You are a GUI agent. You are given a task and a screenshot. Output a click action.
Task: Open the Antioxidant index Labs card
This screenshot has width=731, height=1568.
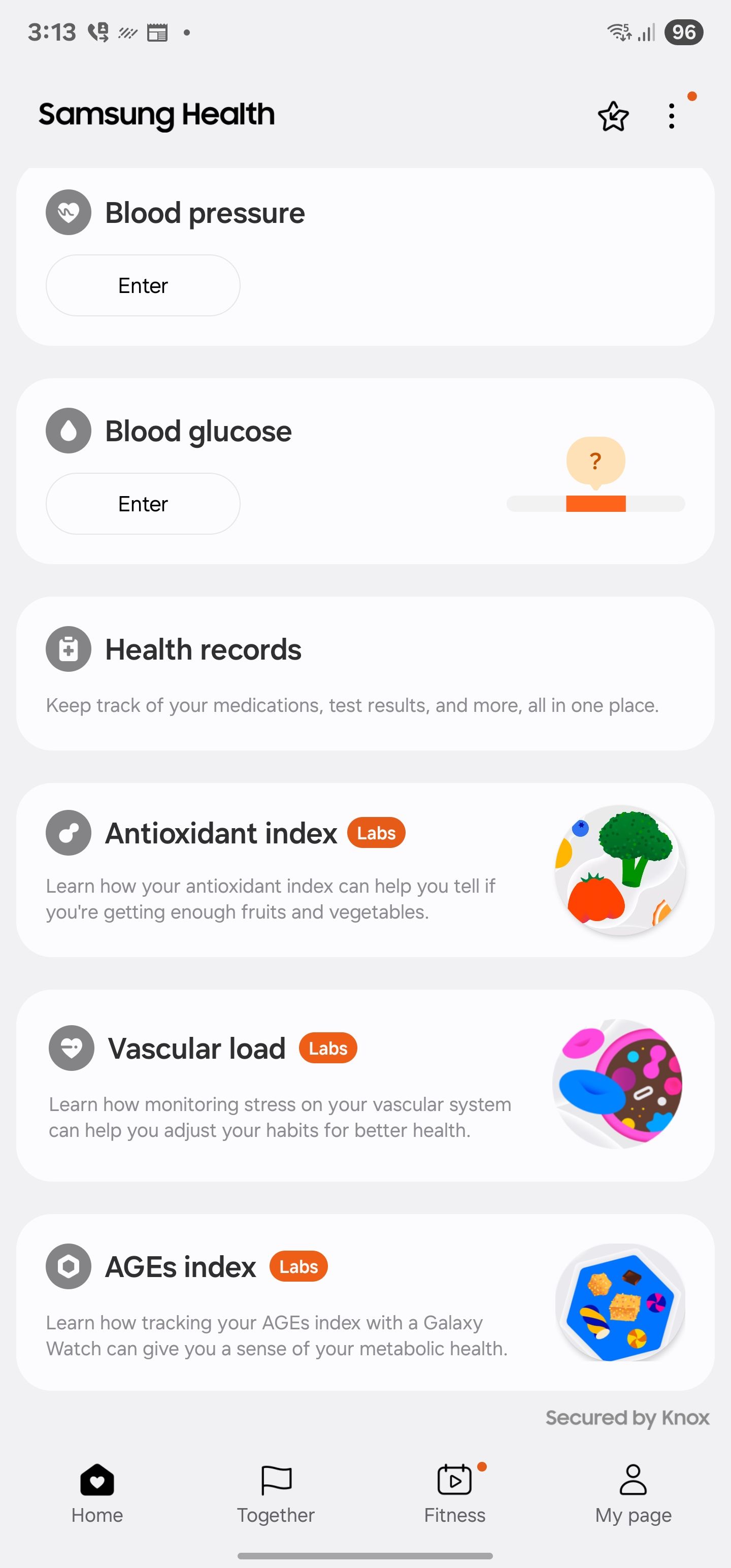coord(365,870)
